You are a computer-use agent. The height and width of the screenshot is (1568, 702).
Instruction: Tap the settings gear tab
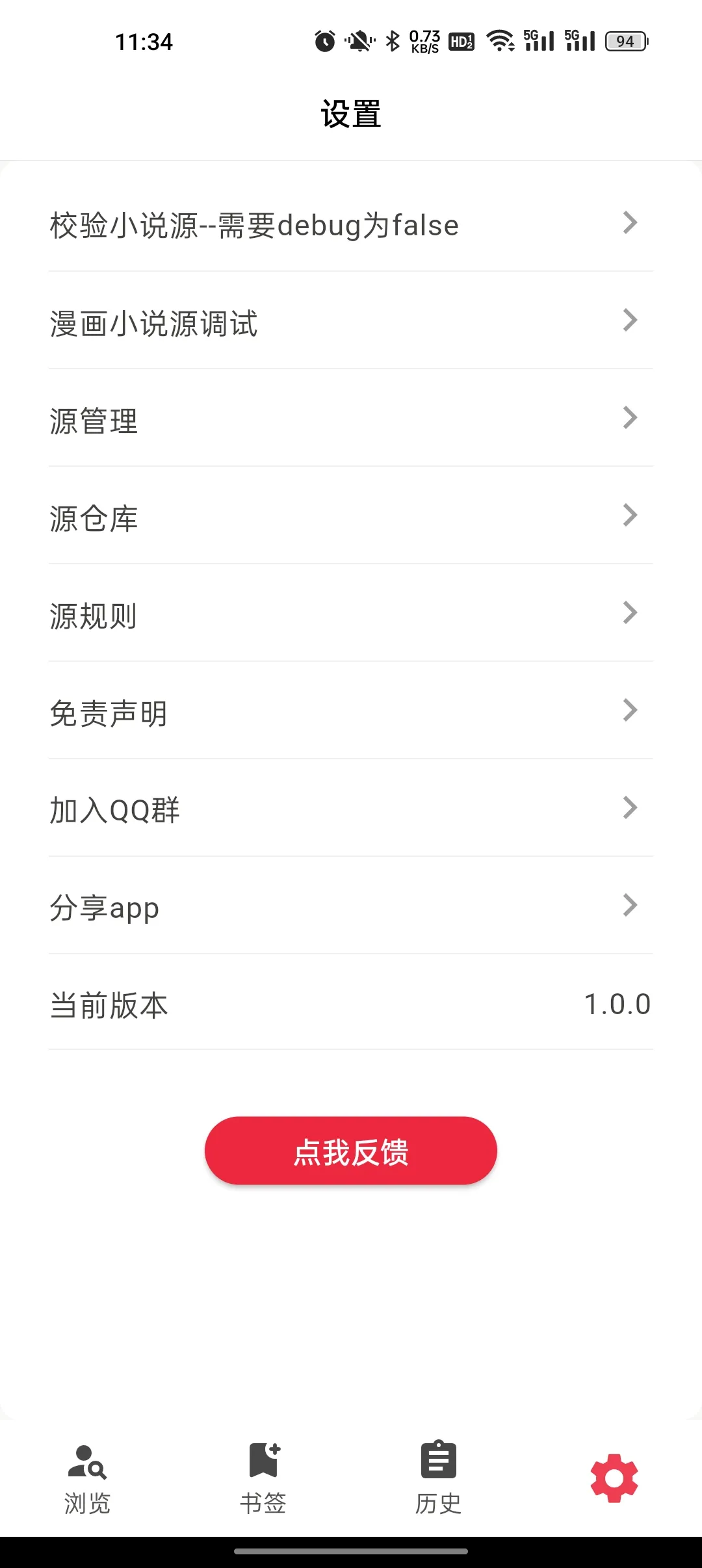[x=614, y=1478]
